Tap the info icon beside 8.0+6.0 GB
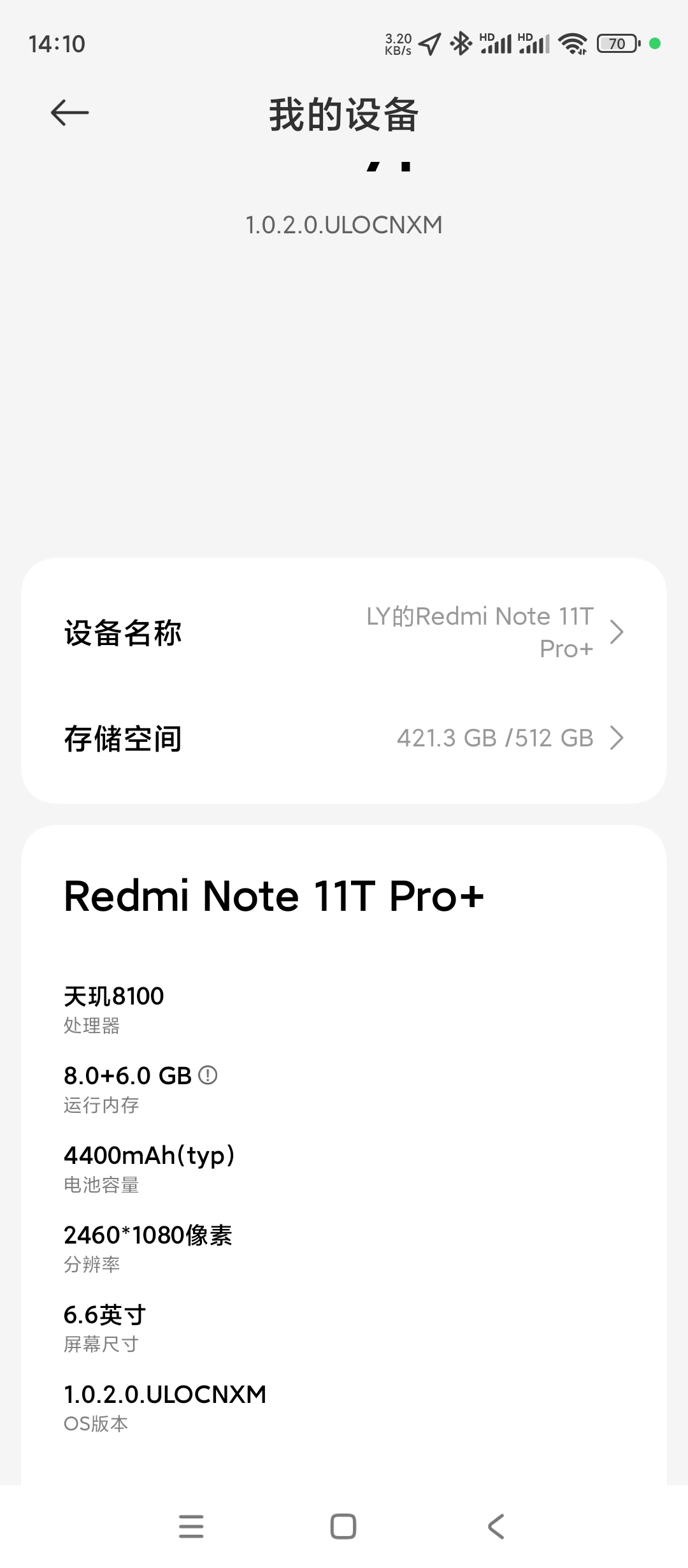Screen dimensions: 688x1568 (x=208, y=1075)
